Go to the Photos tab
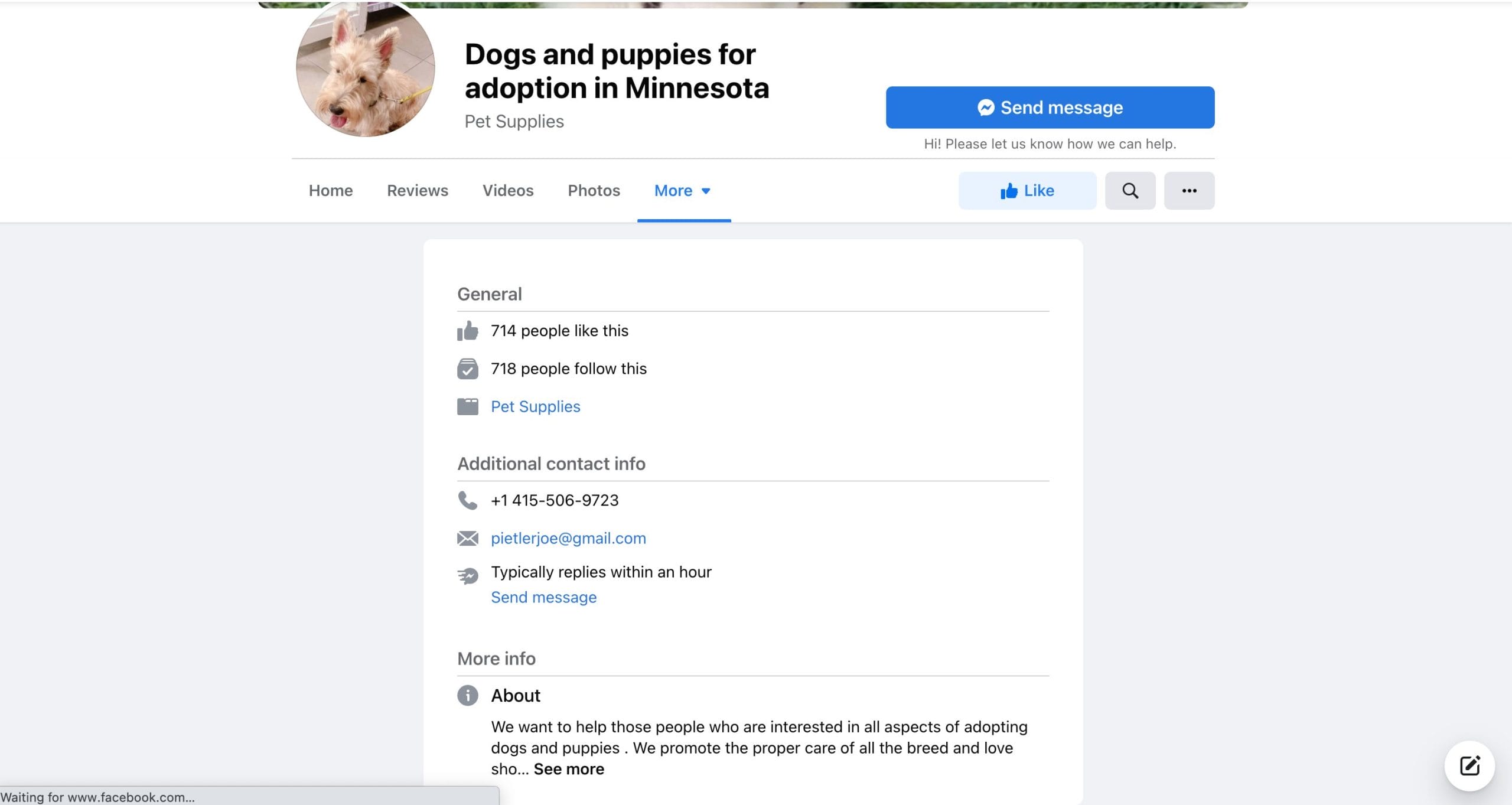The image size is (1512, 805). pyautogui.click(x=593, y=191)
